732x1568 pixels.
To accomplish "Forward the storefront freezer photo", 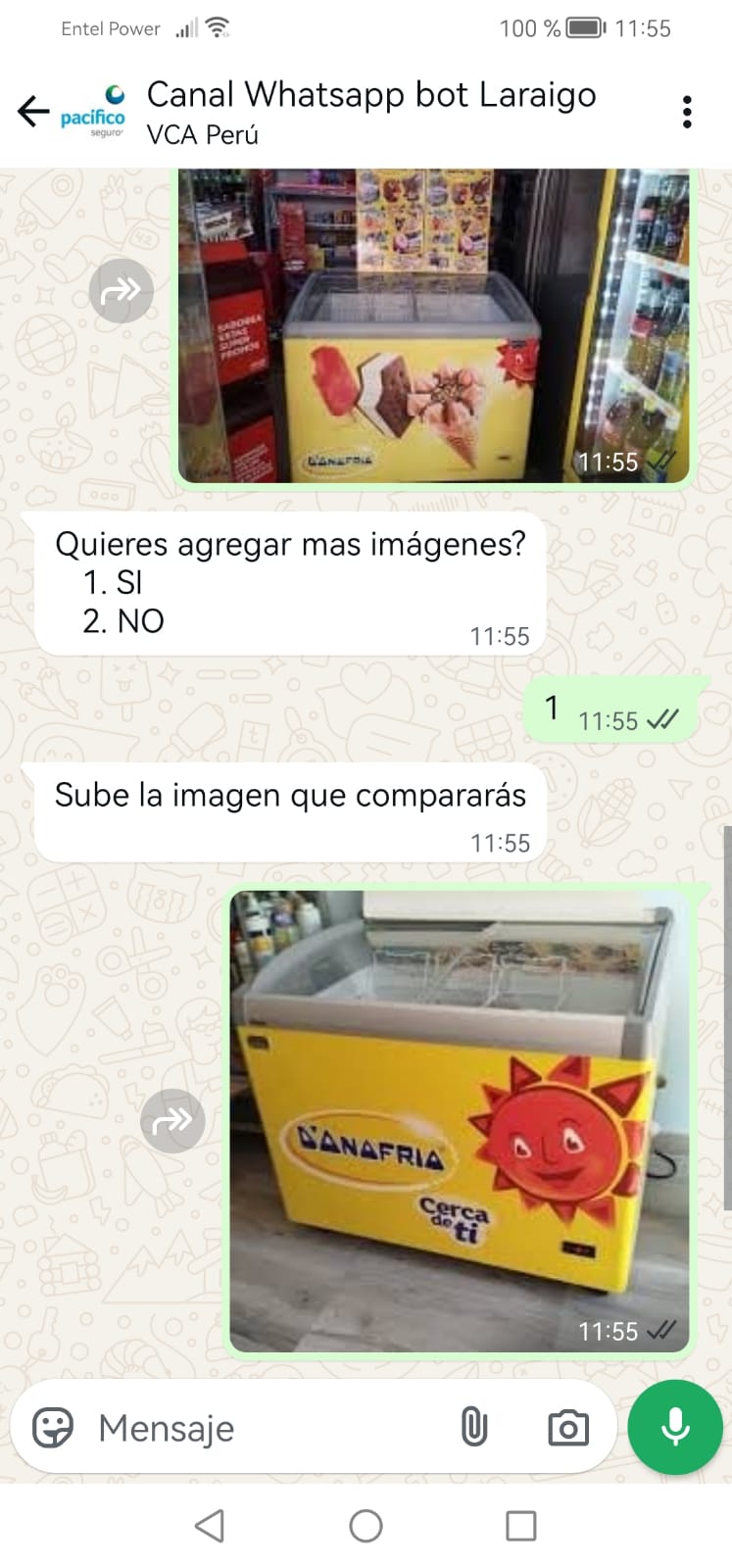I will click(122, 291).
